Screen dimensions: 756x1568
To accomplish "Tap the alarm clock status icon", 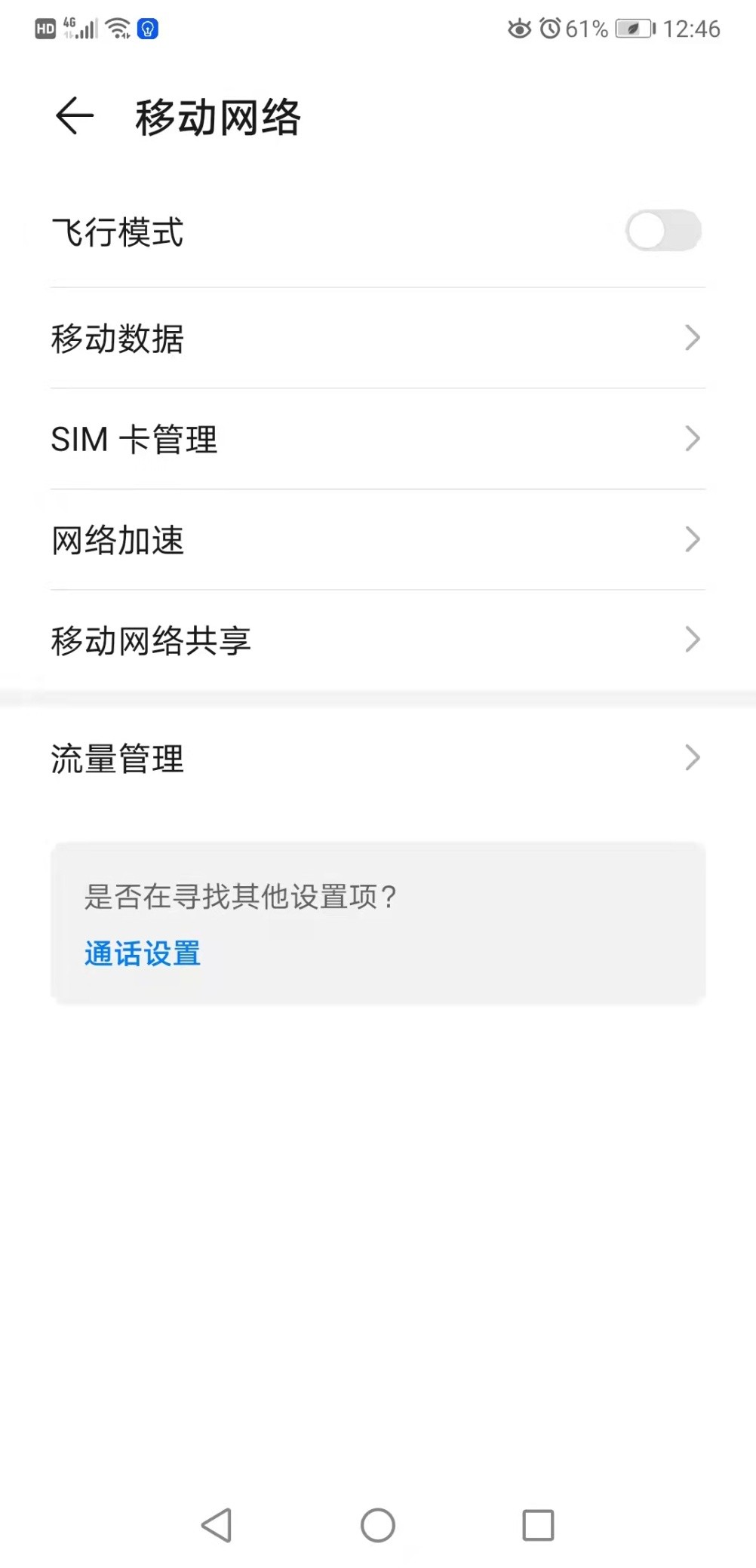I will pos(550,29).
